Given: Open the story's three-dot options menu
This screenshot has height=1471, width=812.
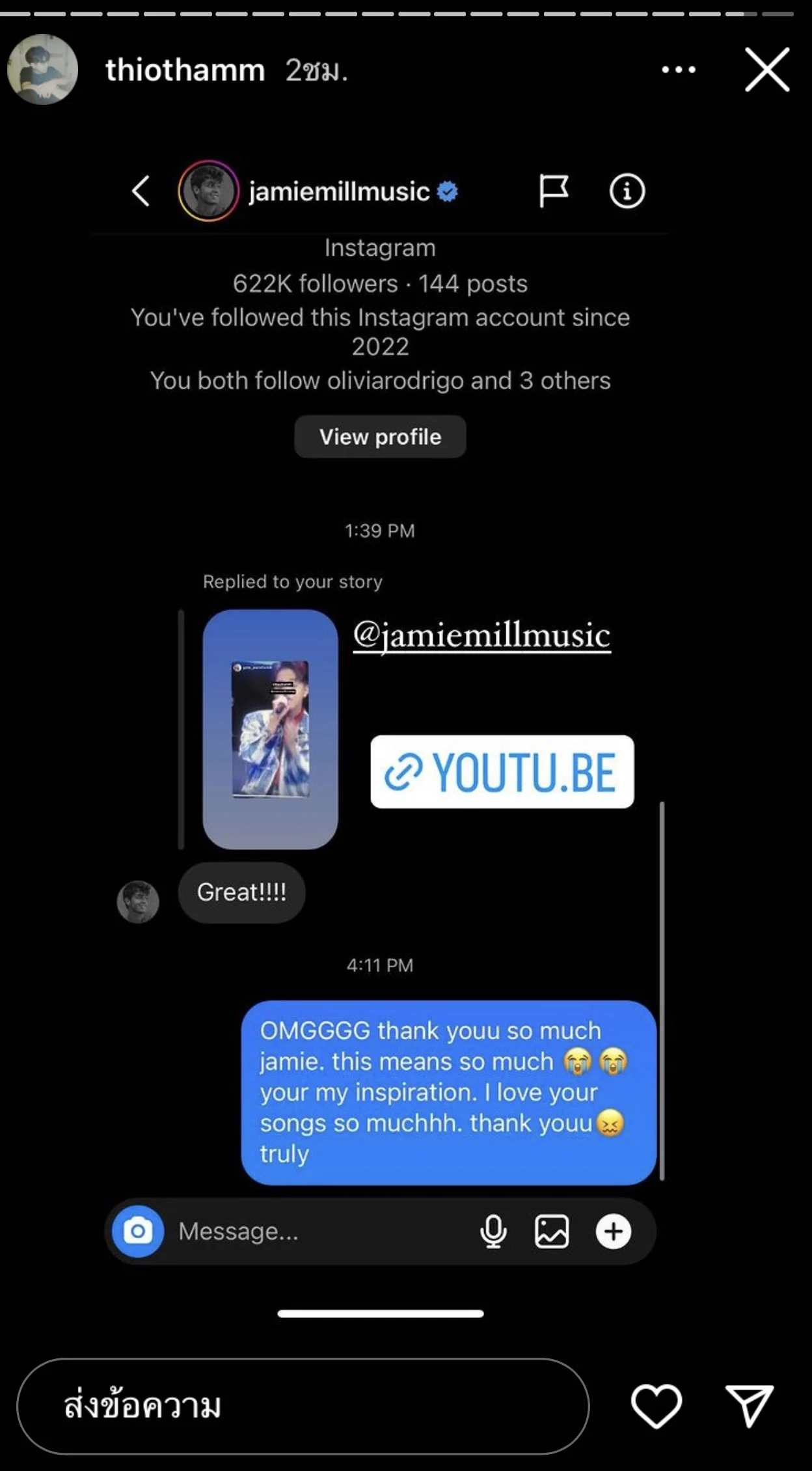Looking at the screenshot, I should click(678, 70).
